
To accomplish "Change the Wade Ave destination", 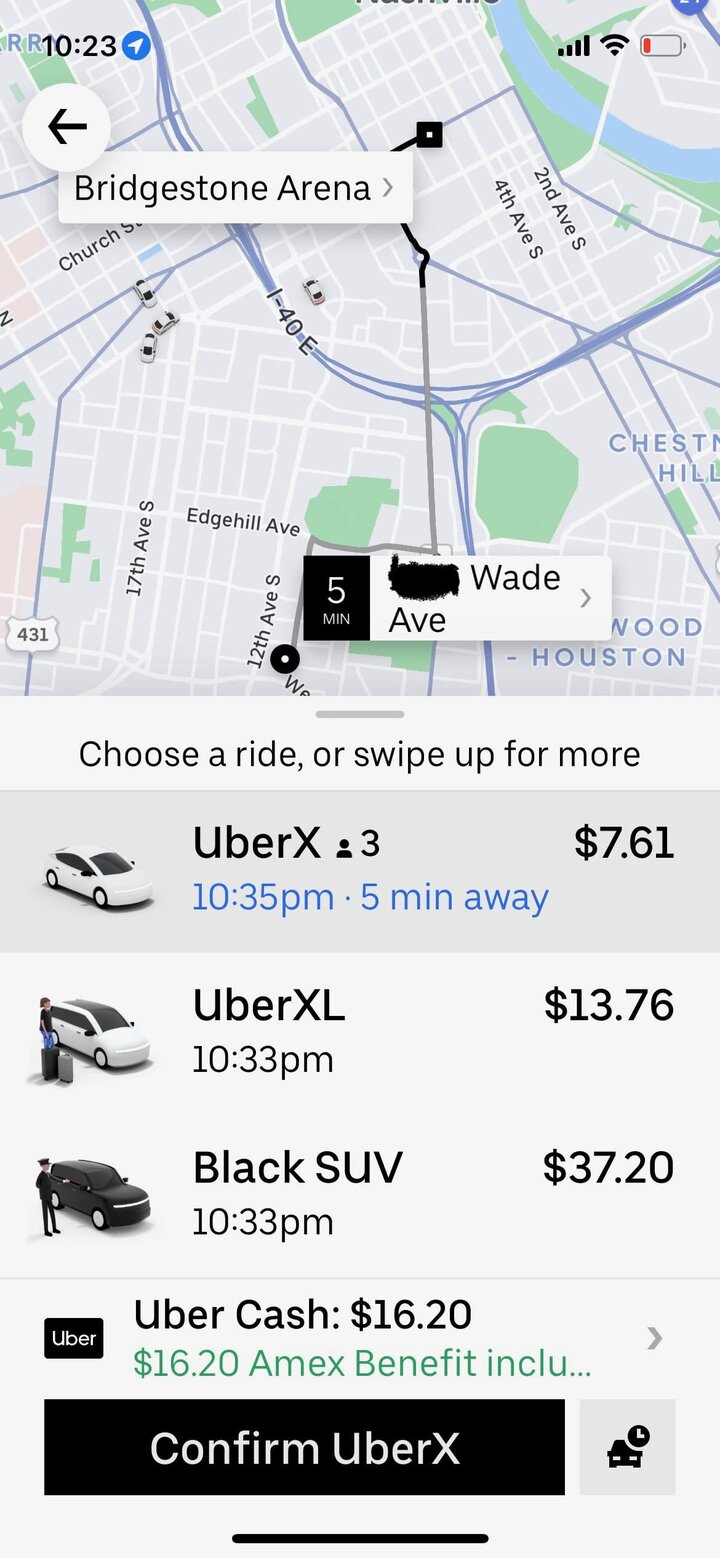I will tap(488, 598).
